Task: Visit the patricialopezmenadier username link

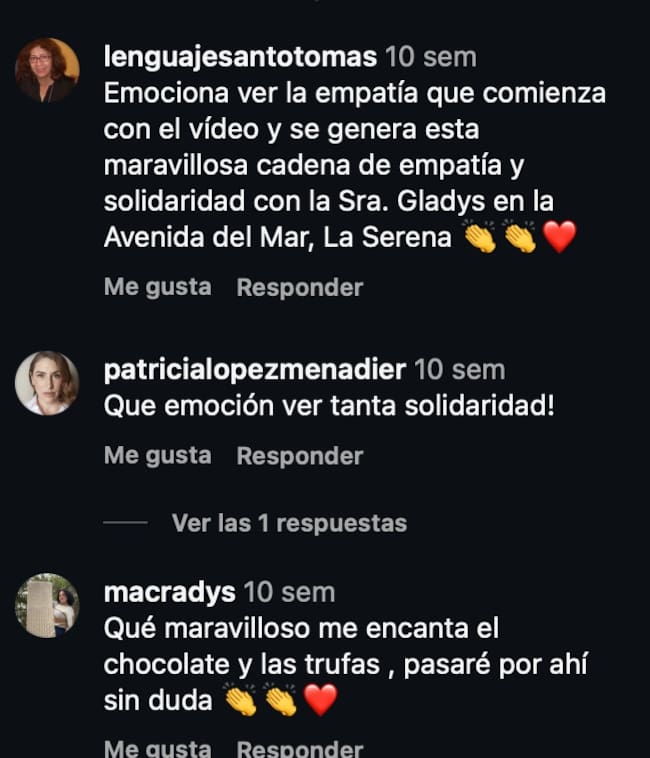Action: [x=255, y=371]
